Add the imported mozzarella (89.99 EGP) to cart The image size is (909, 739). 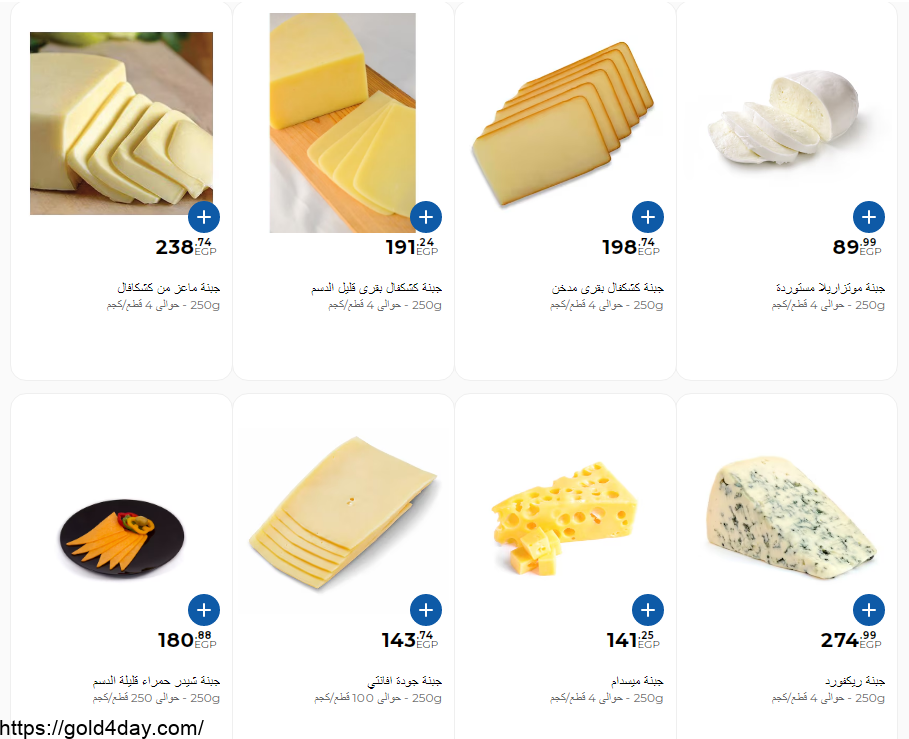(x=869, y=217)
